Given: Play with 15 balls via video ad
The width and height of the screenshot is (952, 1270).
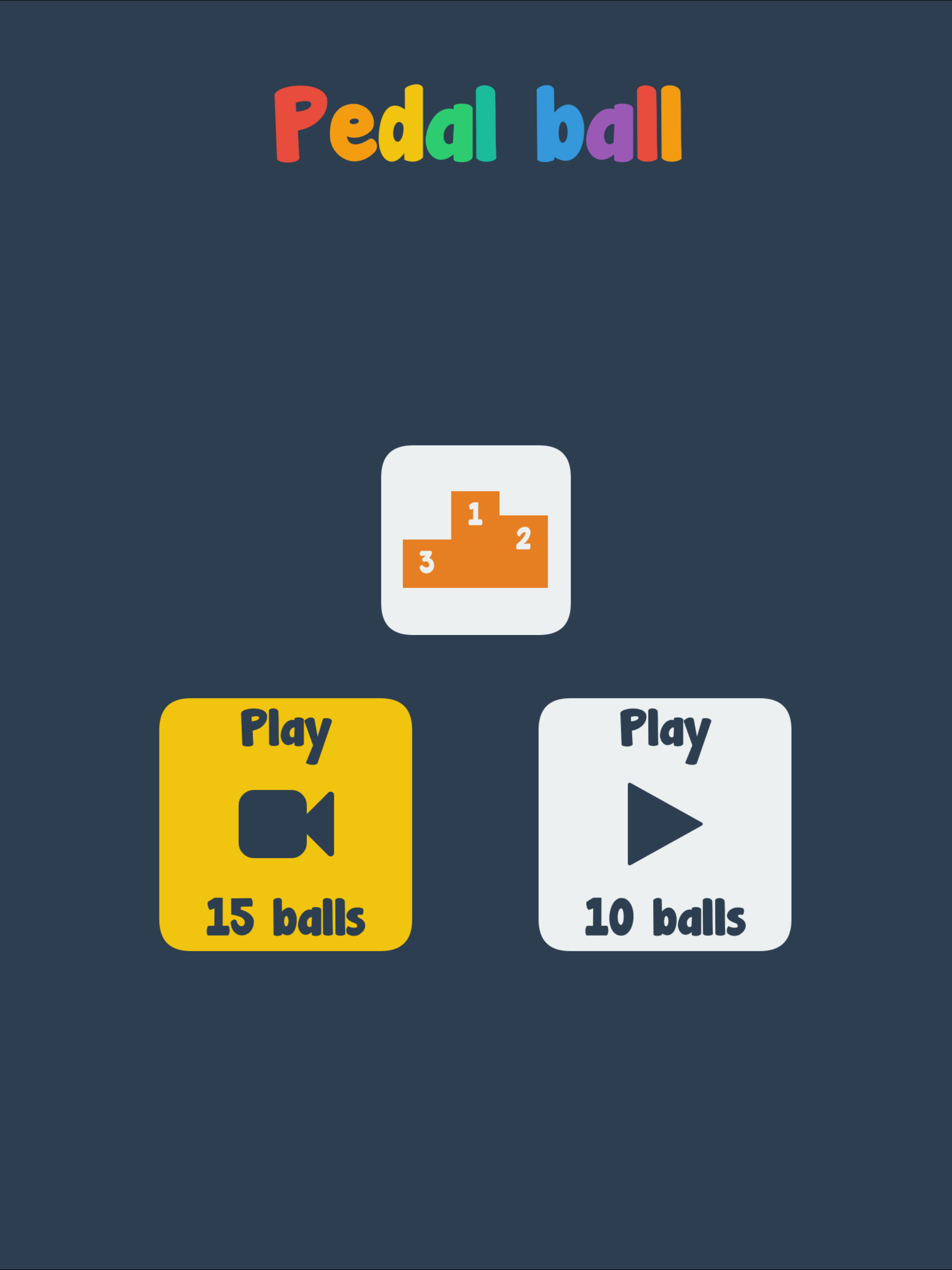Looking at the screenshot, I should [x=285, y=825].
